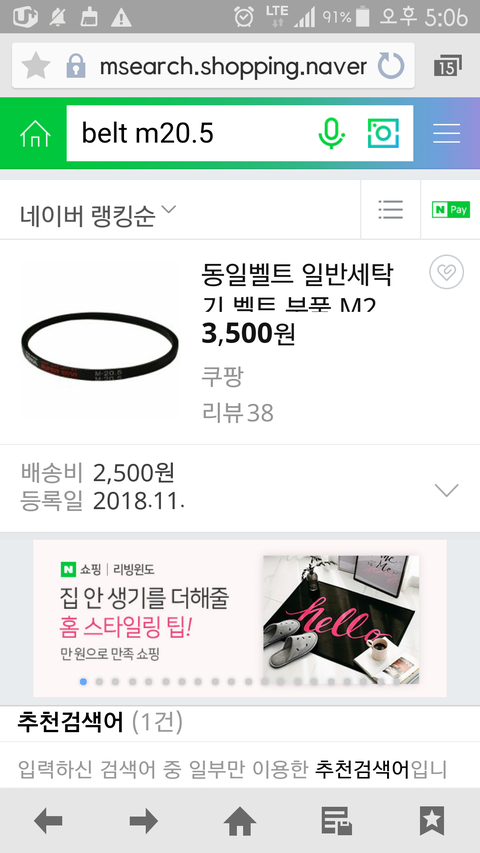
Task: Tap the msearch.shopping.naver address bar
Action: click(x=233, y=66)
